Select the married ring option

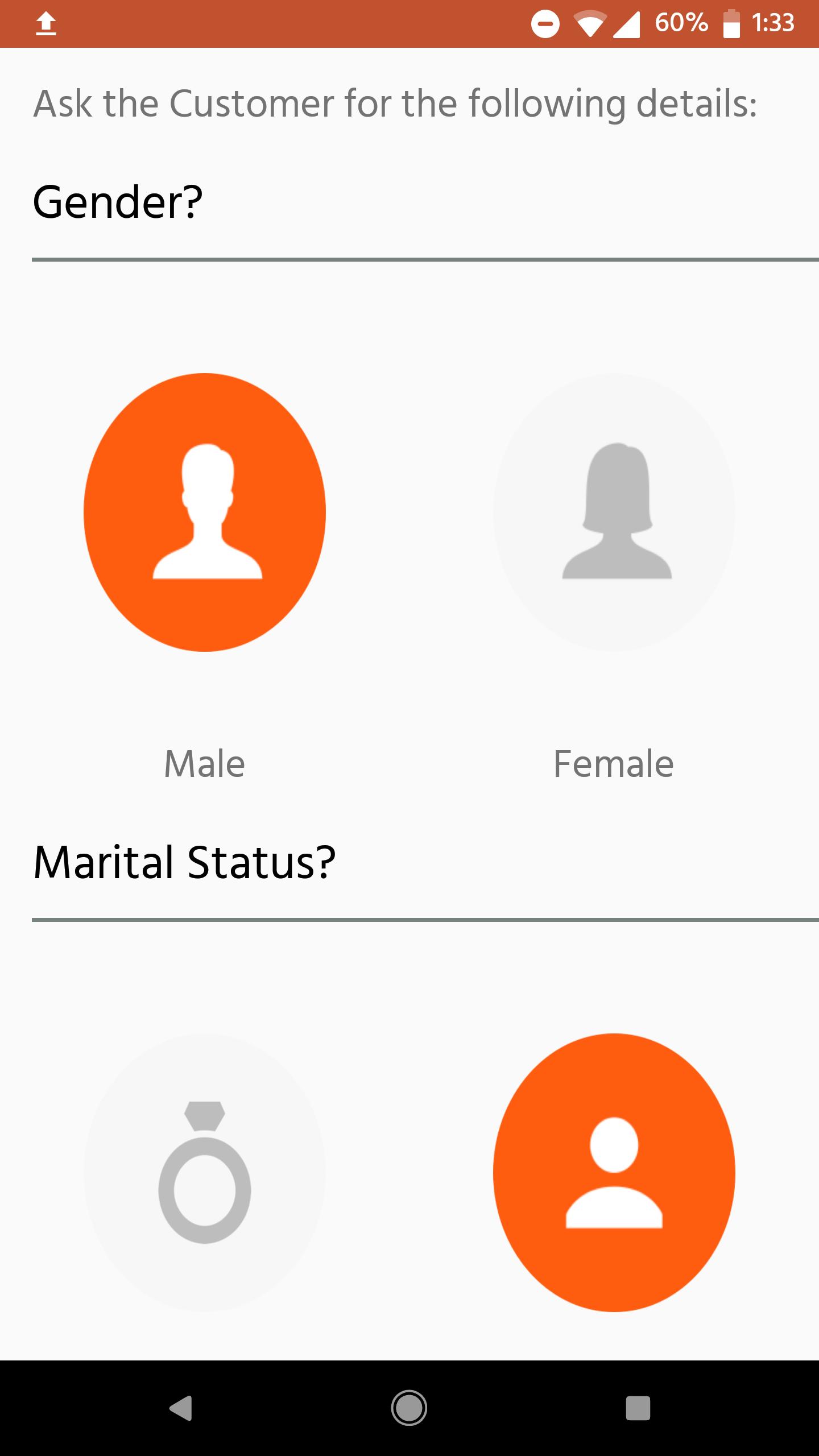205,1173
